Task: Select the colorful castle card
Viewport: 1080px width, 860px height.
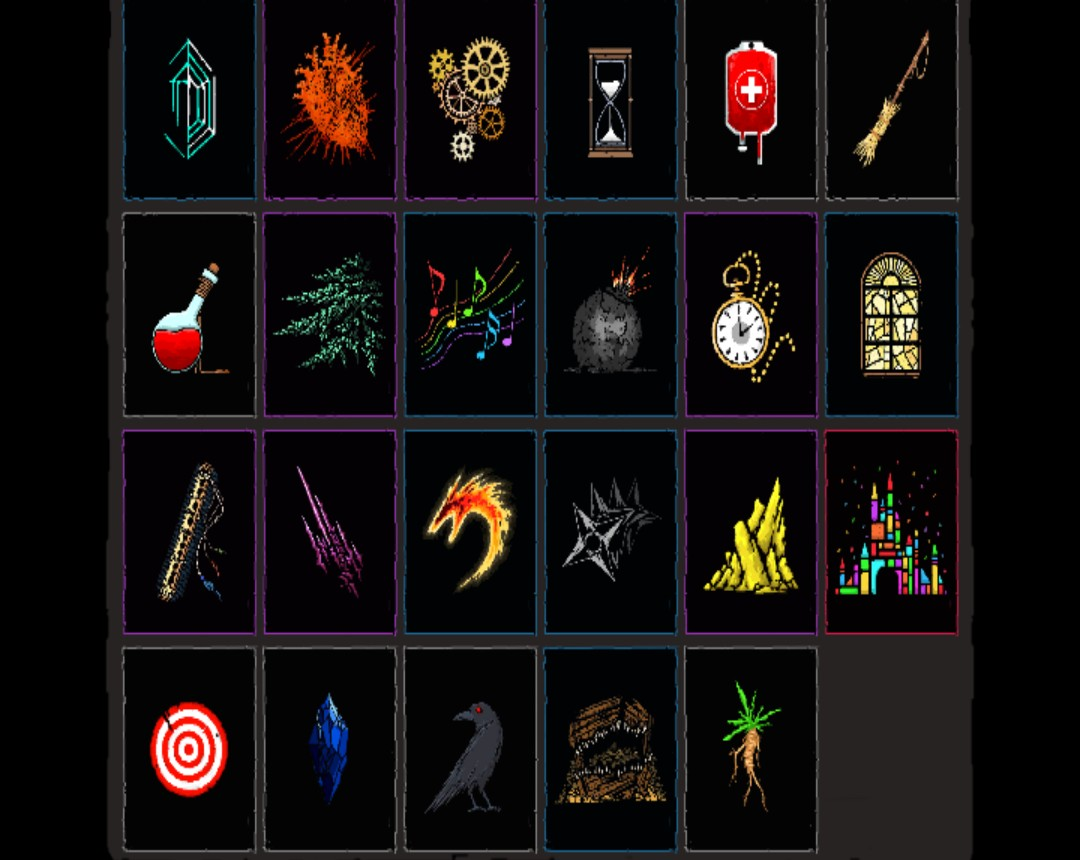Action: 891,532
